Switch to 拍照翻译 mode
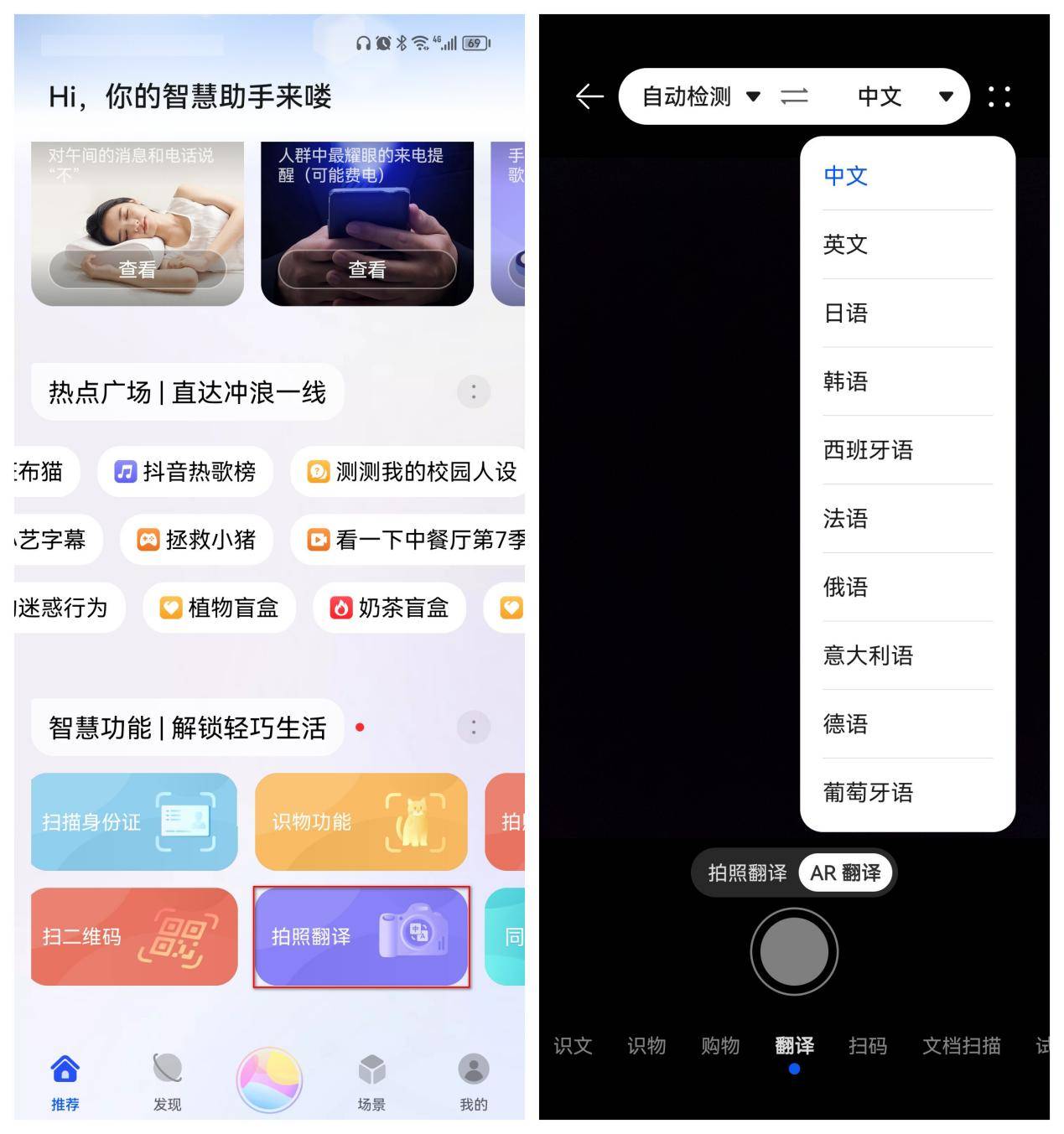1064x1134 pixels. (747, 873)
